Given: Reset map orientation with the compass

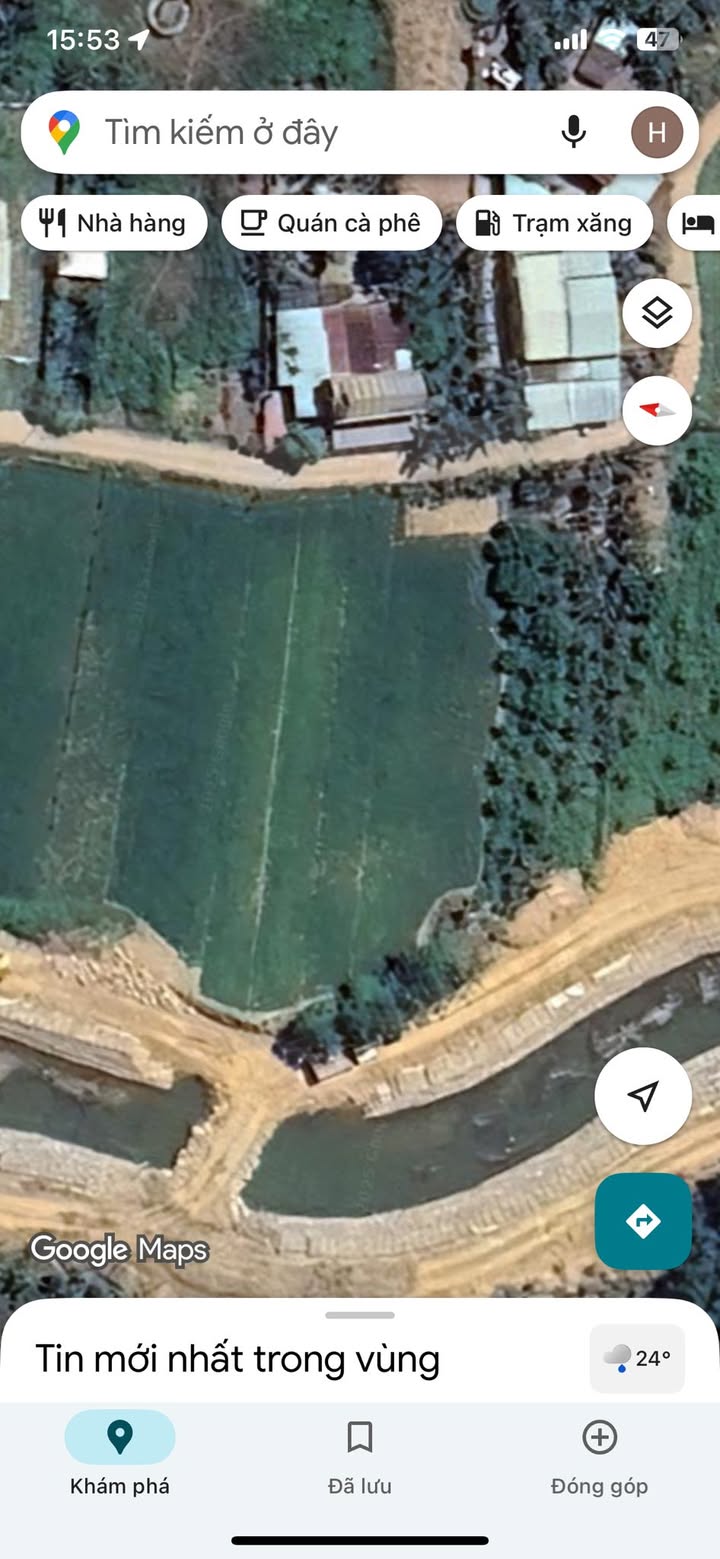Looking at the screenshot, I should [657, 410].
